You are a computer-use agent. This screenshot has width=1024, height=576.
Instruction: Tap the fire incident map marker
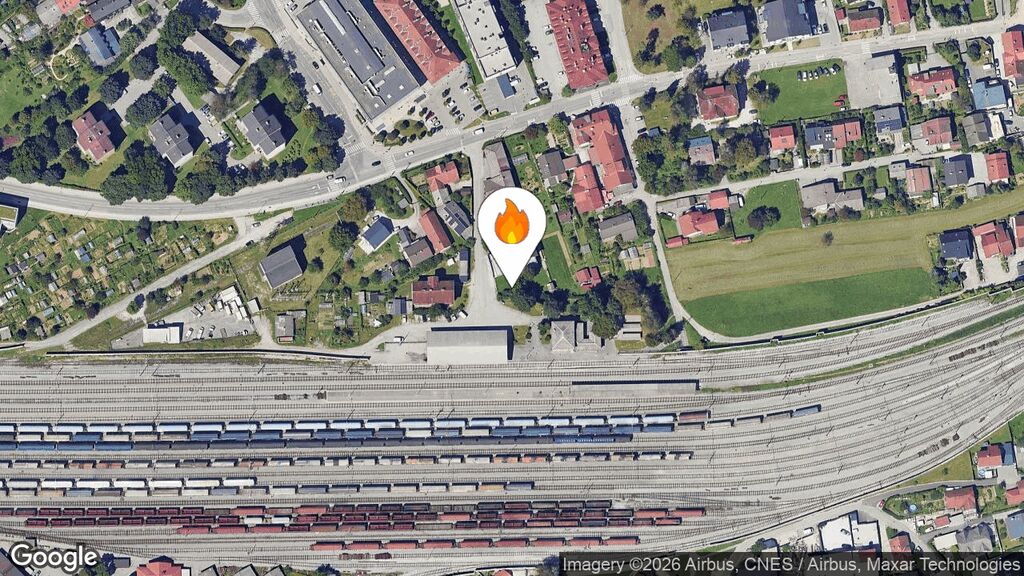point(511,226)
